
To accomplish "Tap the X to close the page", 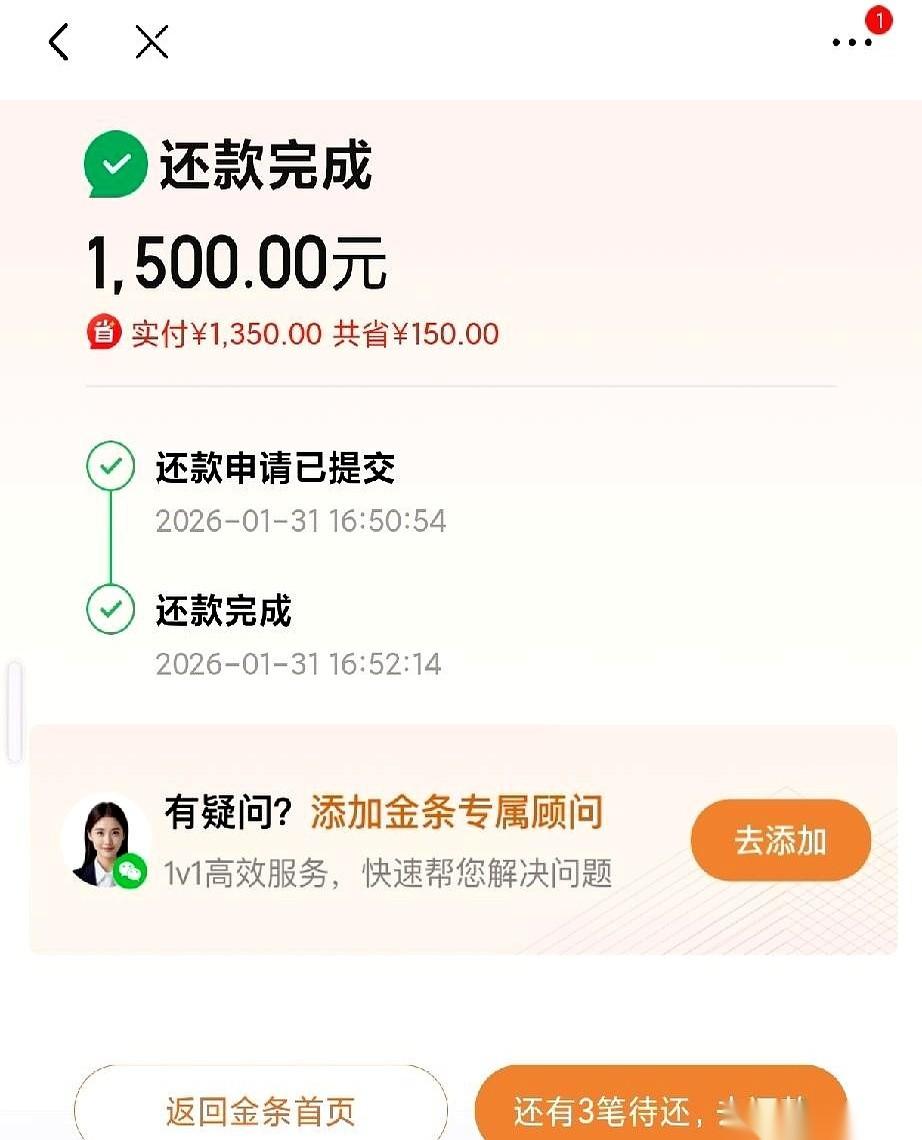I will [151, 42].
